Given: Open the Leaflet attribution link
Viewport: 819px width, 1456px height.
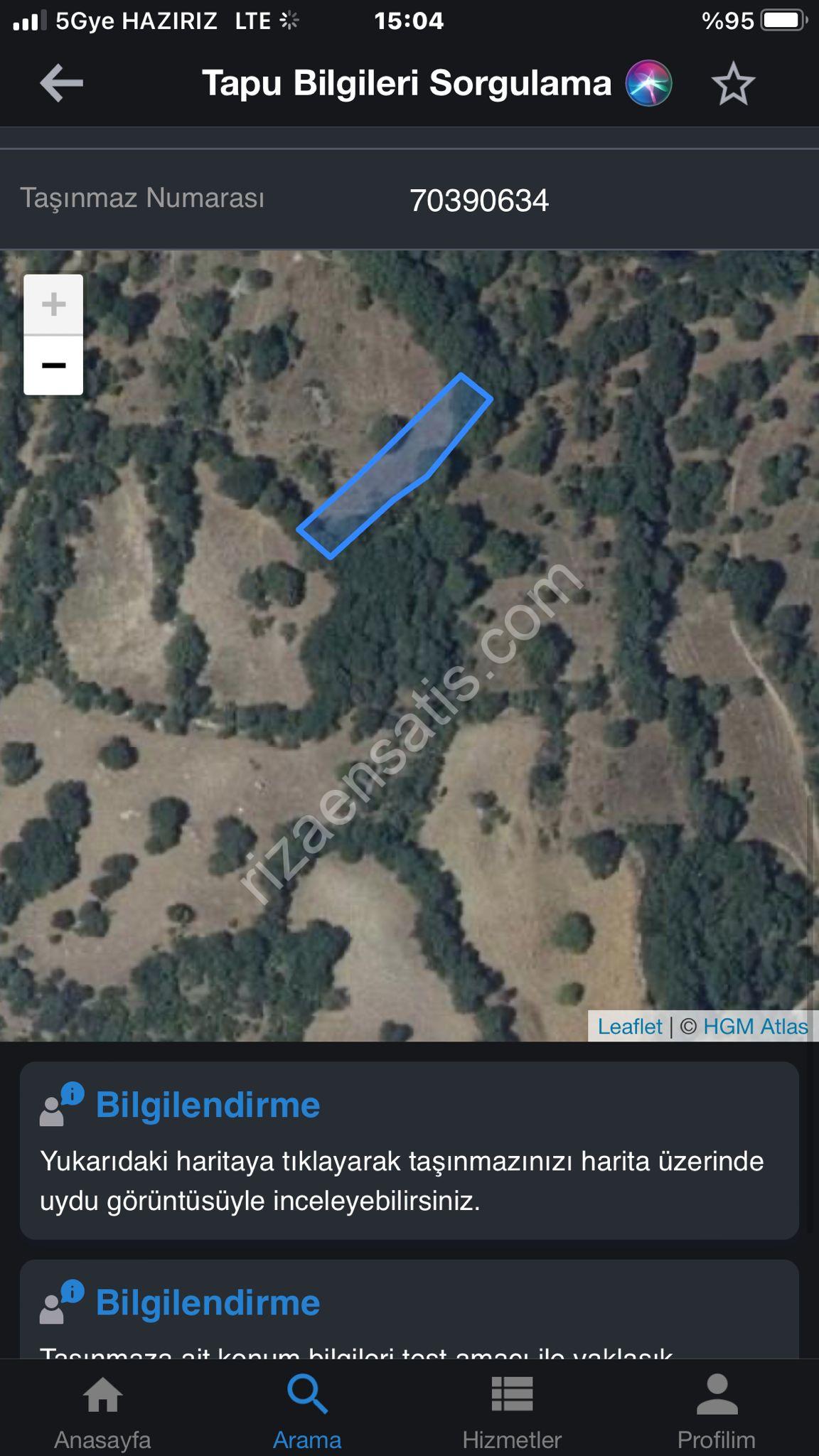Looking at the screenshot, I should [x=629, y=1027].
